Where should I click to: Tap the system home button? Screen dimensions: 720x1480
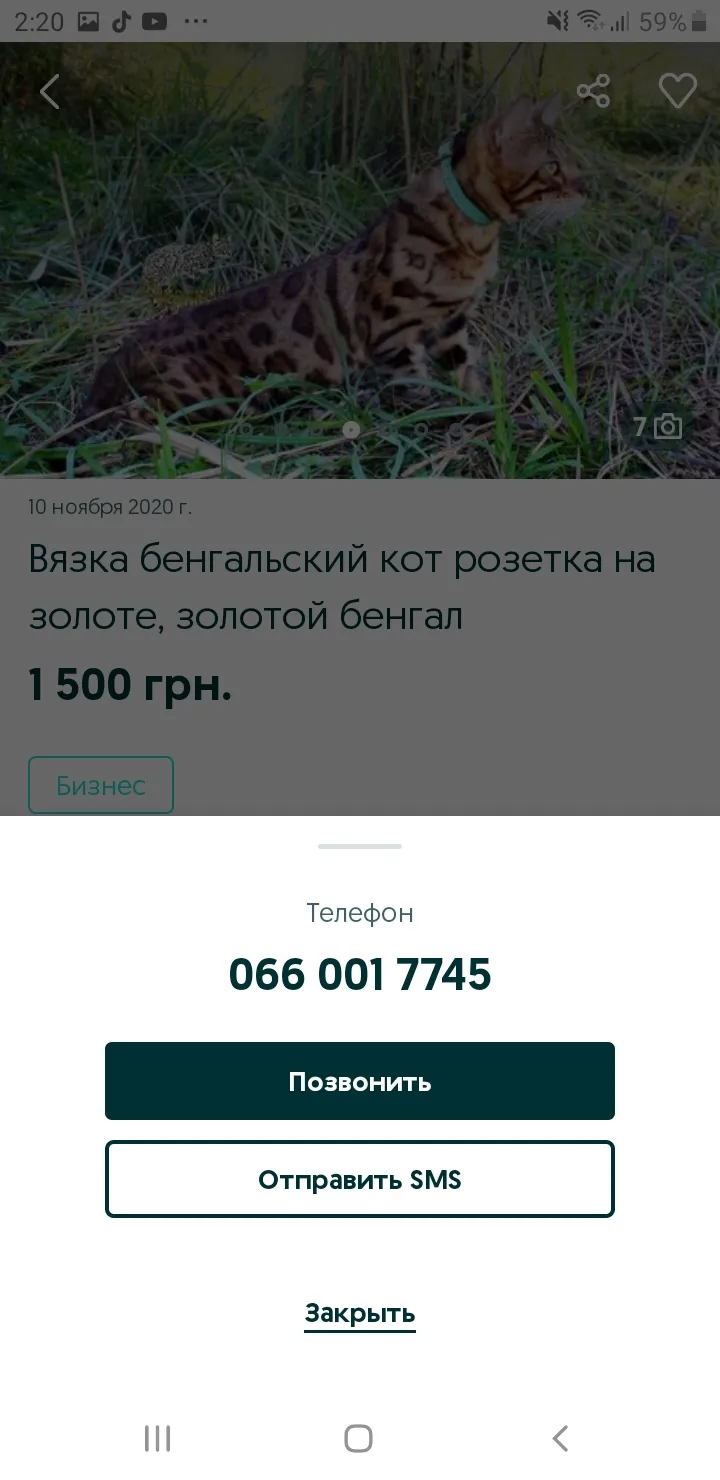pos(359,1439)
